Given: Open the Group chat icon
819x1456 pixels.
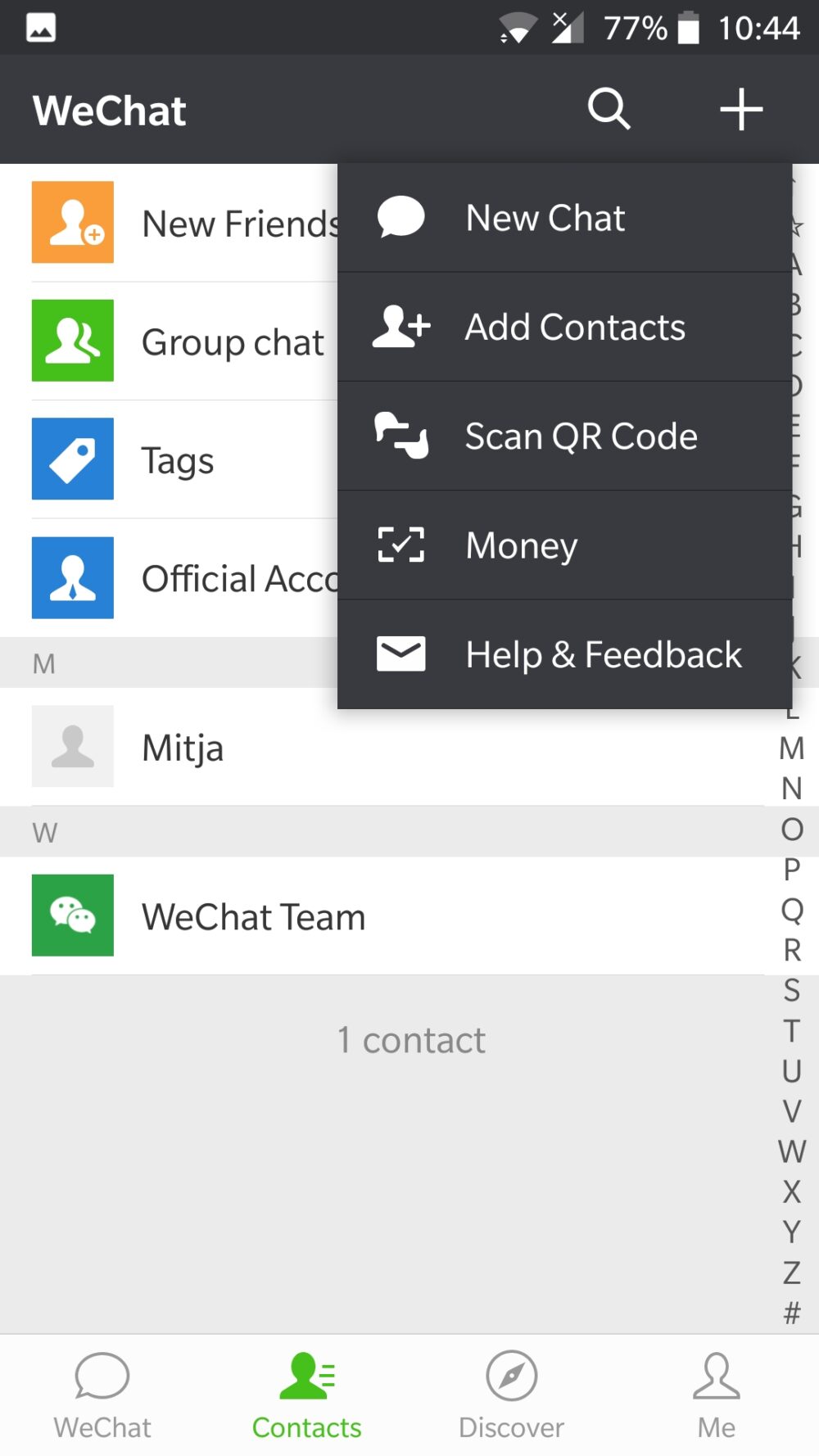Looking at the screenshot, I should click(x=72, y=341).
